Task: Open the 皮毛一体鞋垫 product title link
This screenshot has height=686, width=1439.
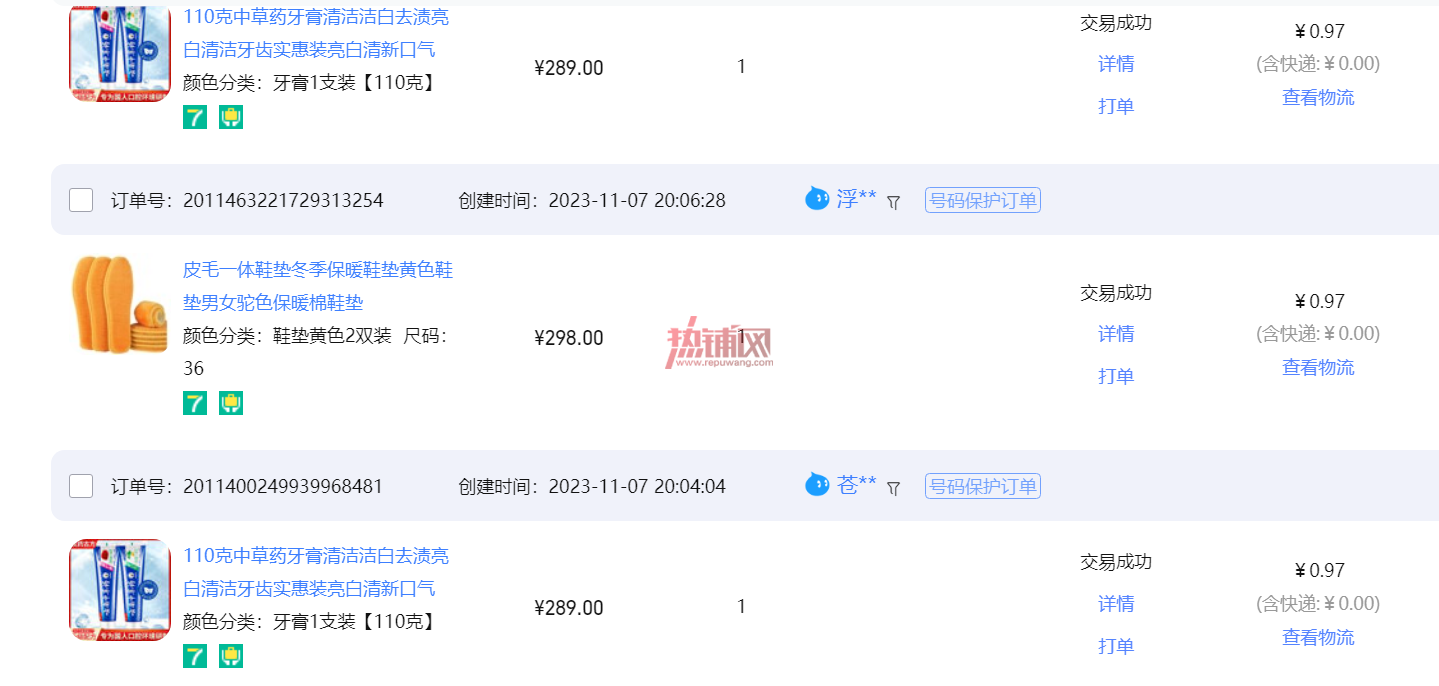Action: [x=318, y=286]
